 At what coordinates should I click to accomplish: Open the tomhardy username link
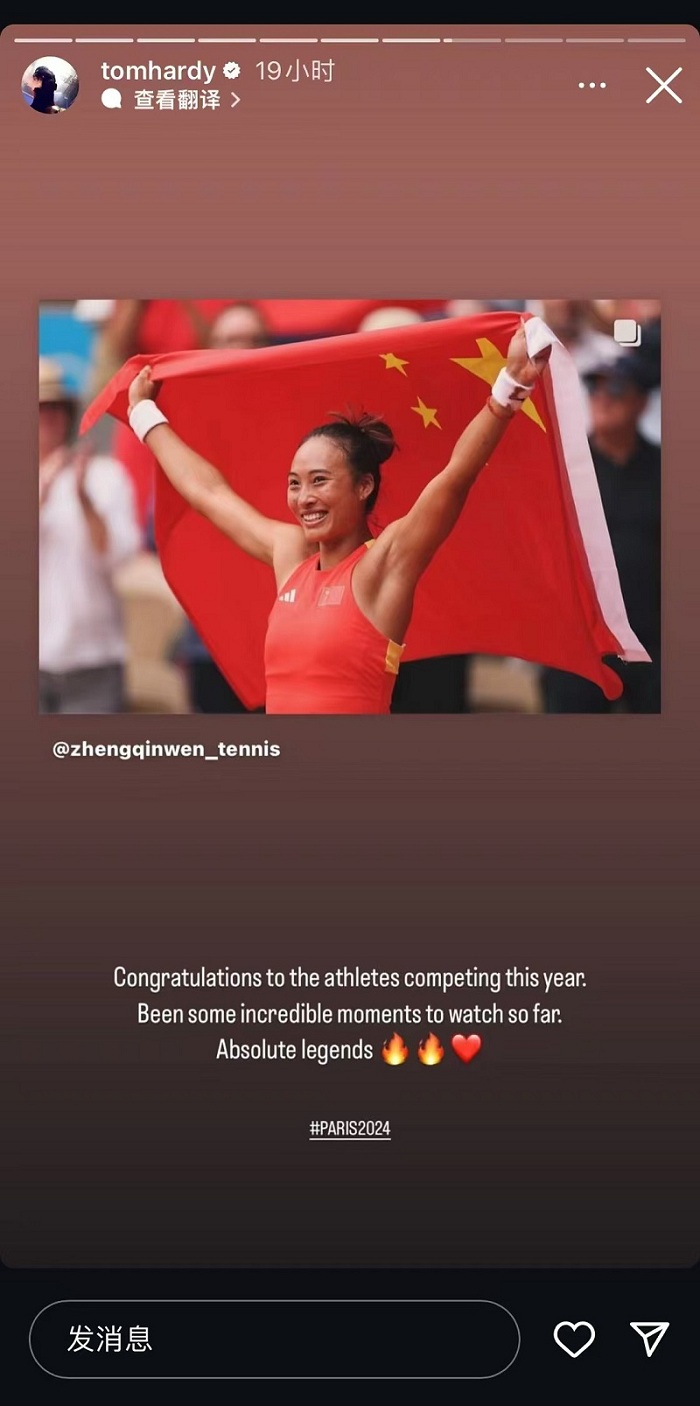158,71
